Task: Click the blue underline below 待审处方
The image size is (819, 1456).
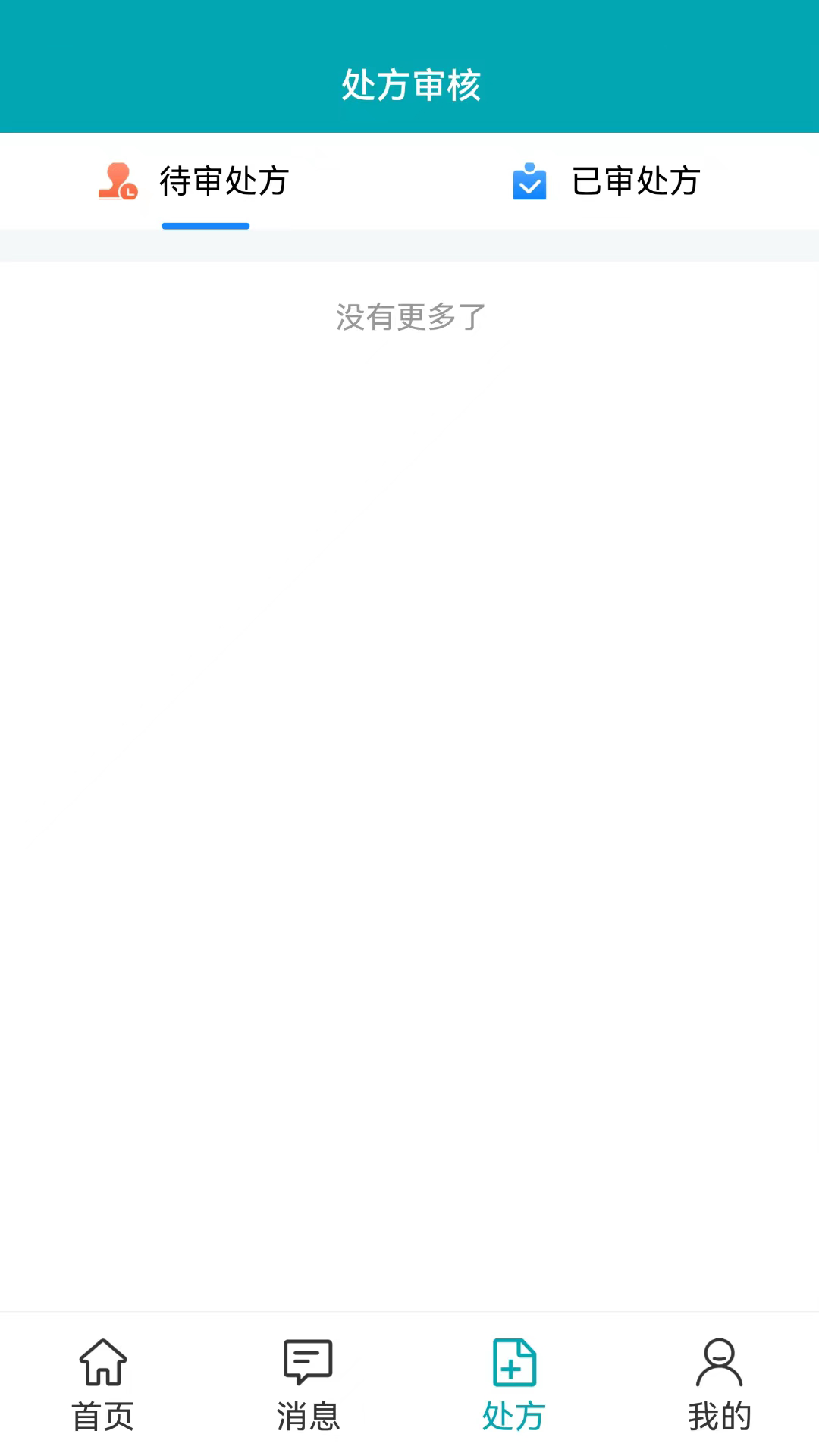Action: pos(206,225)
